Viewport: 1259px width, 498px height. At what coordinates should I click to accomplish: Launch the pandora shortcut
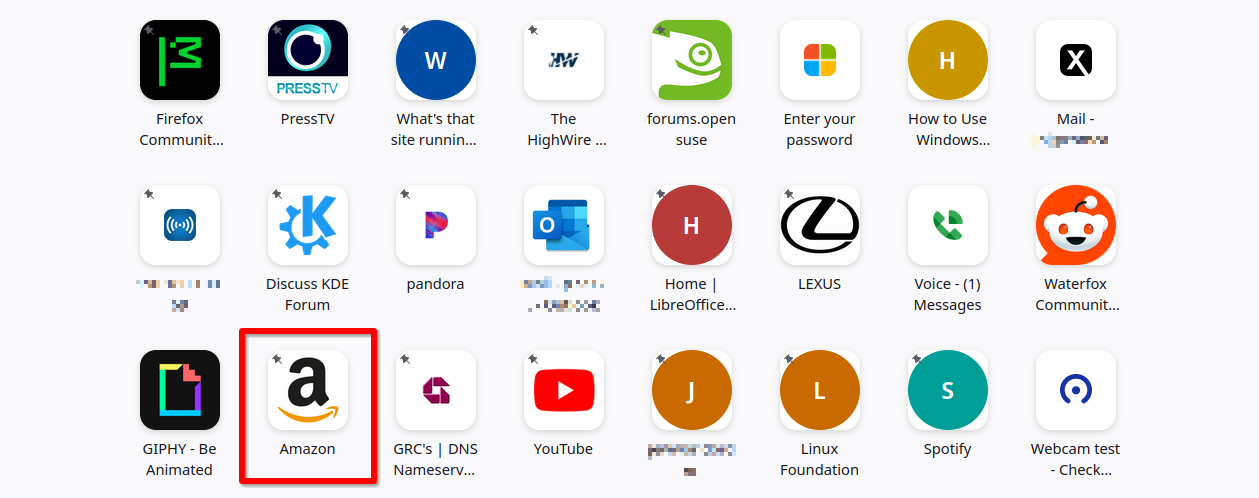pos(436,225)
